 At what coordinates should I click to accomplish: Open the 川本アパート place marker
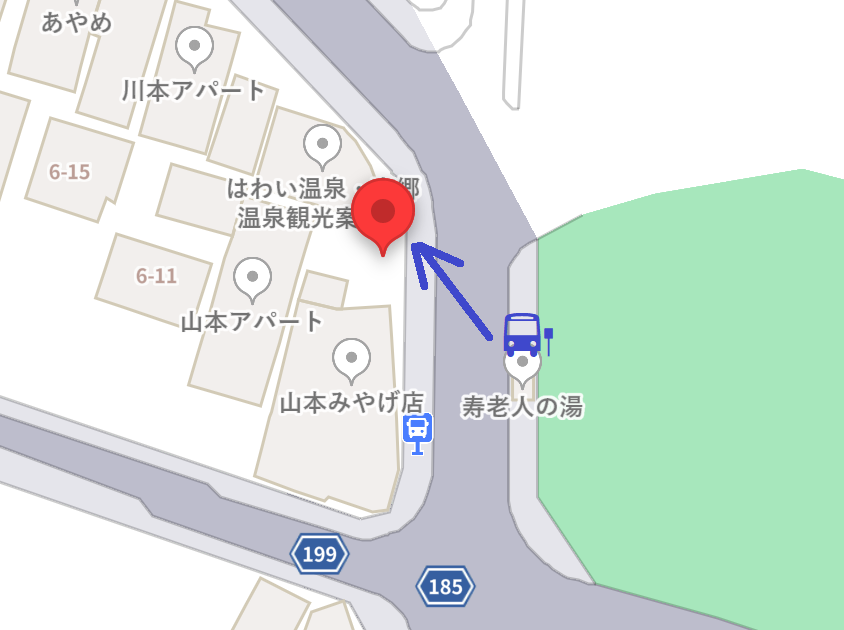pyautogui.click(x=194, y=46)
